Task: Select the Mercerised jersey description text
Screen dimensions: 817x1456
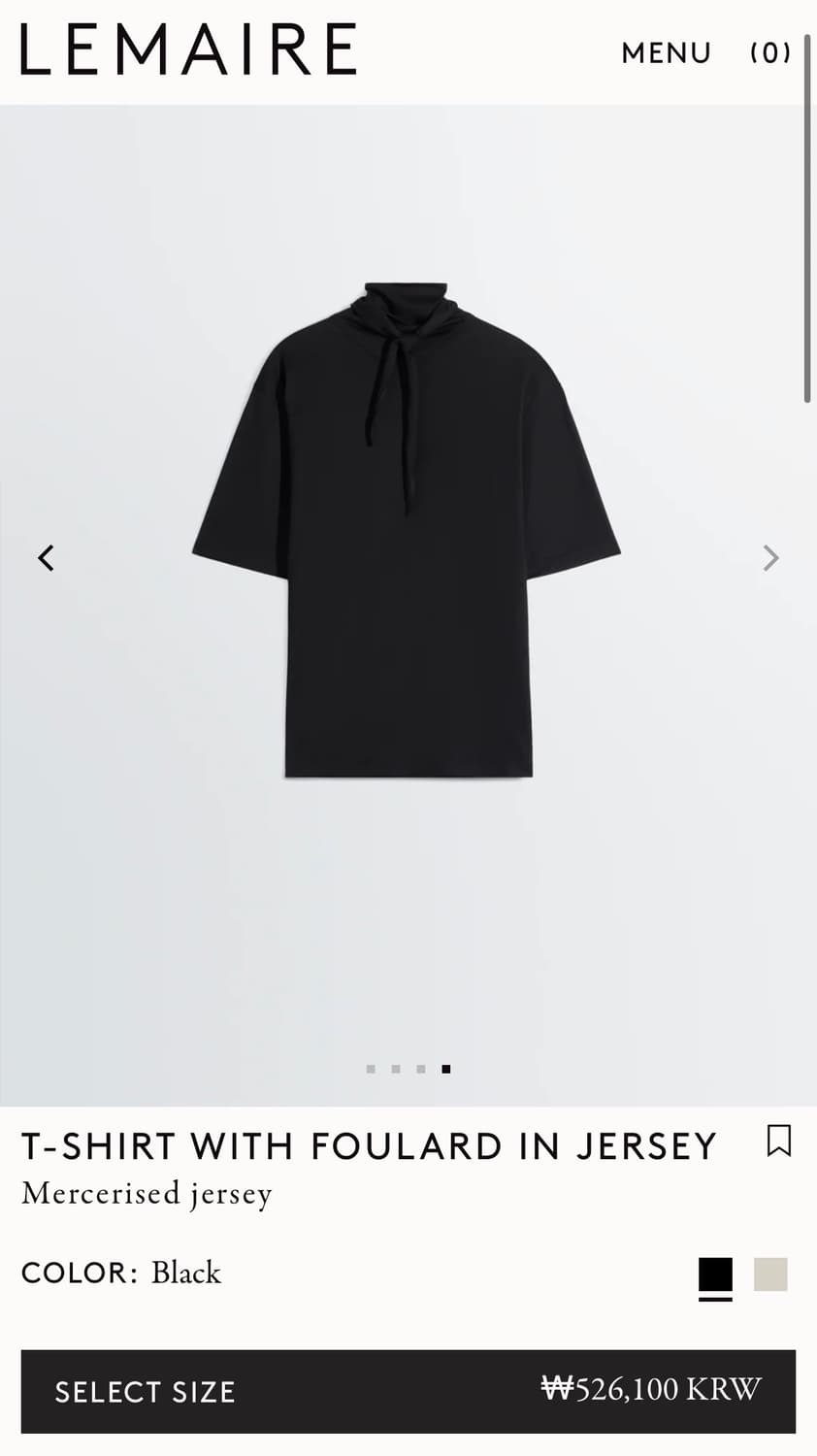Action: click(x=146, y=1194)
